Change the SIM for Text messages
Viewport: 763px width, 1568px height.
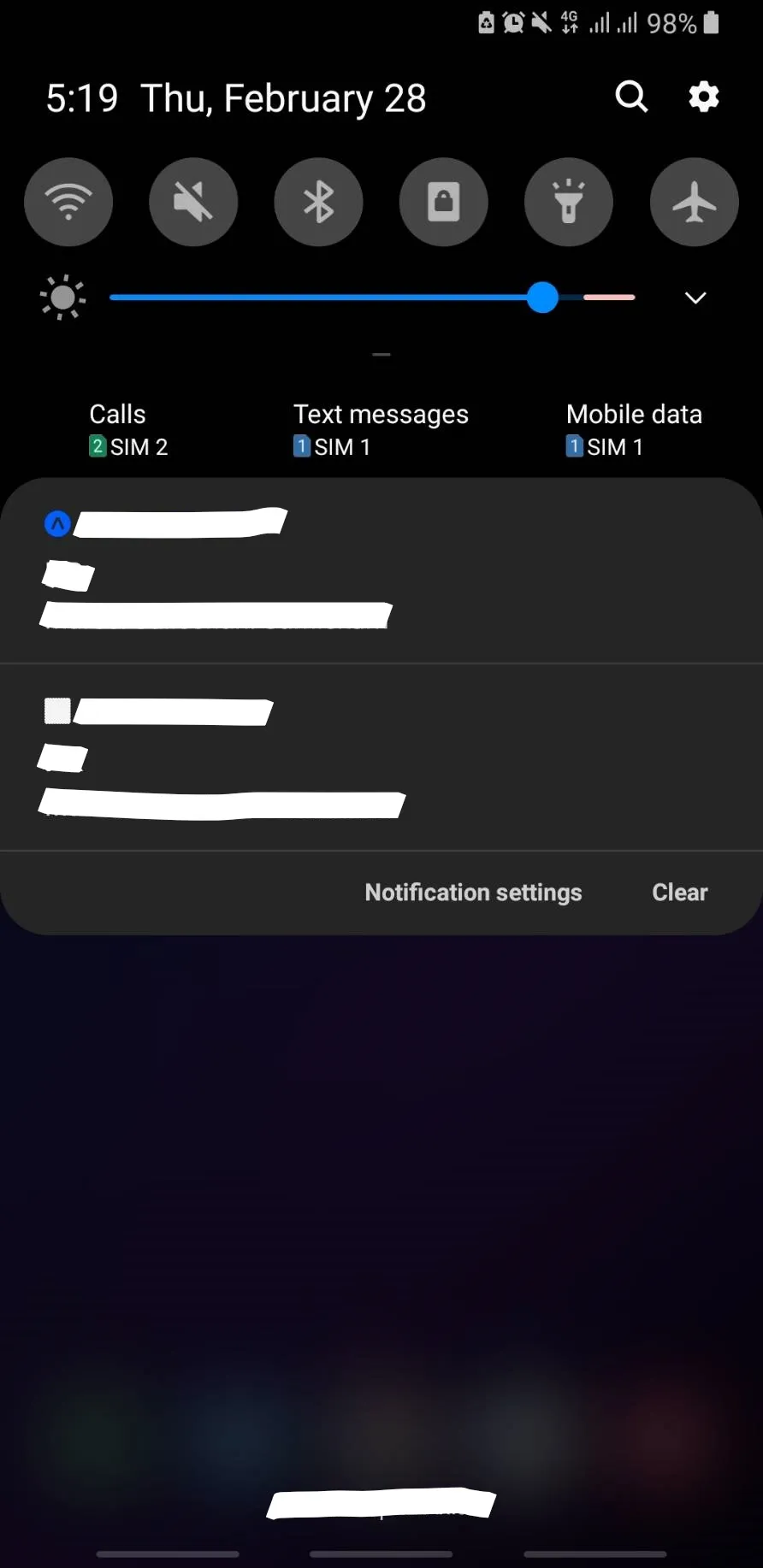tap(381, 430)
